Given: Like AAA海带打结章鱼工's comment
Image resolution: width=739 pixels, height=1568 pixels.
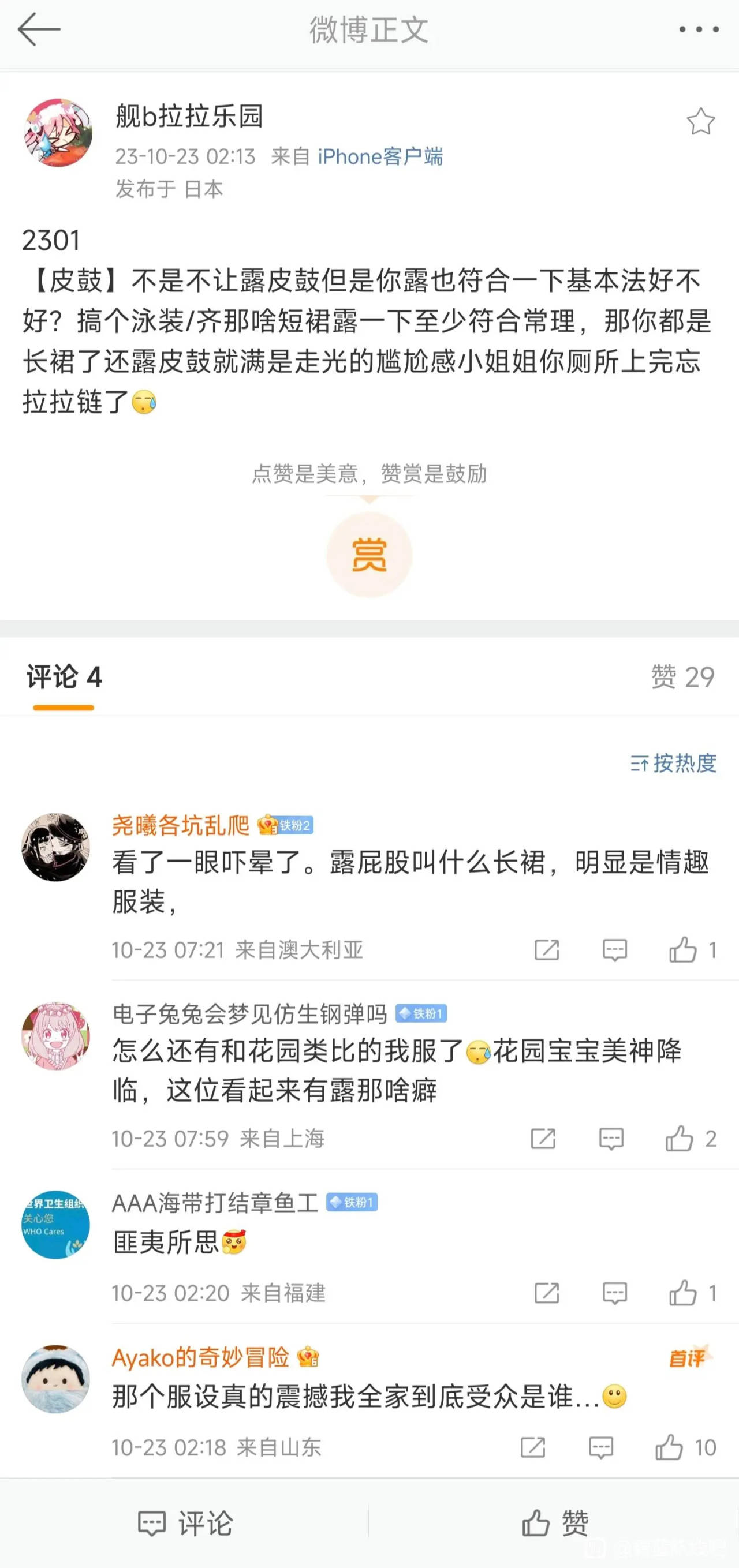Looking at the screenshot, I should 683,1293.
